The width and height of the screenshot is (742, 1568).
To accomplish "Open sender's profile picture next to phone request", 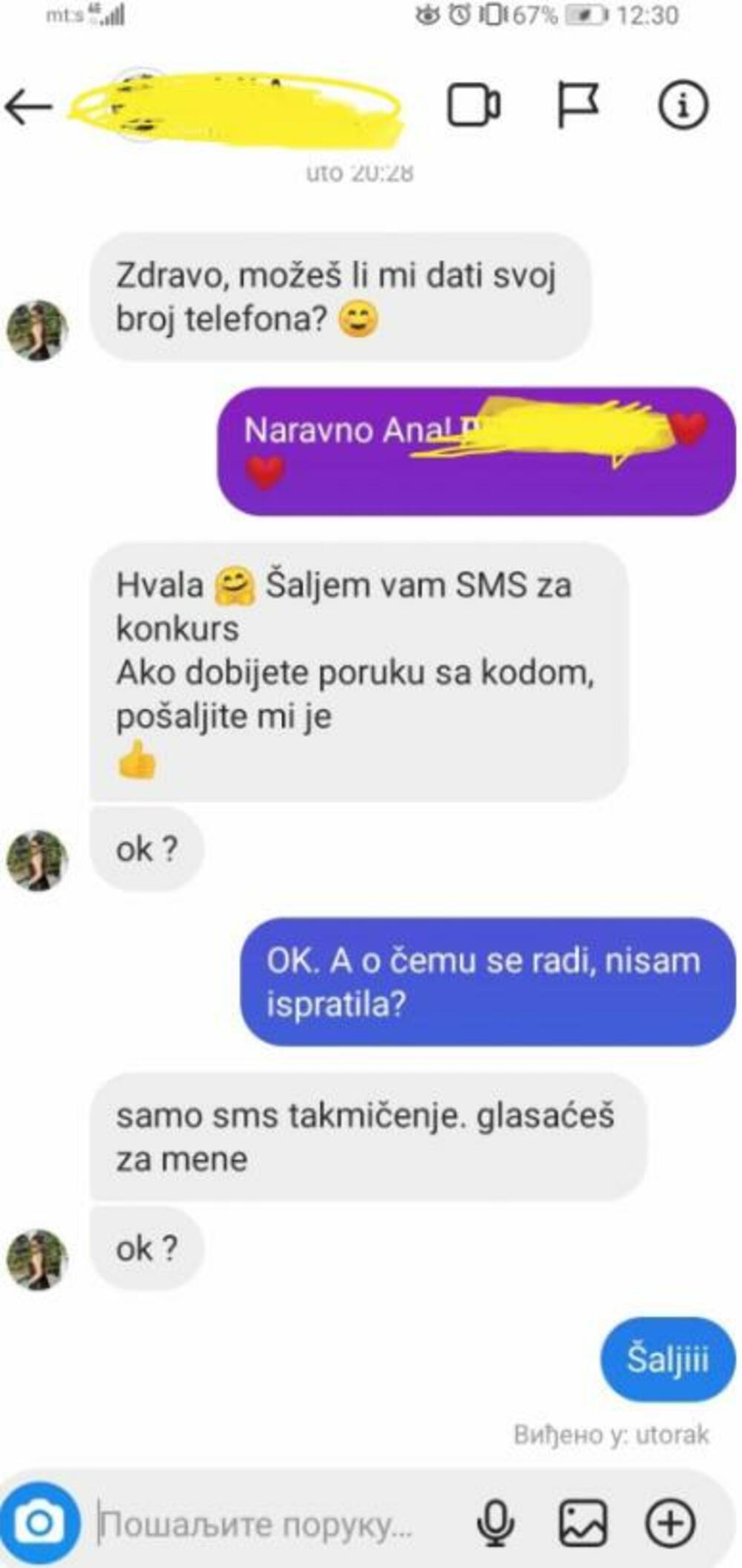I will [37, 330].
